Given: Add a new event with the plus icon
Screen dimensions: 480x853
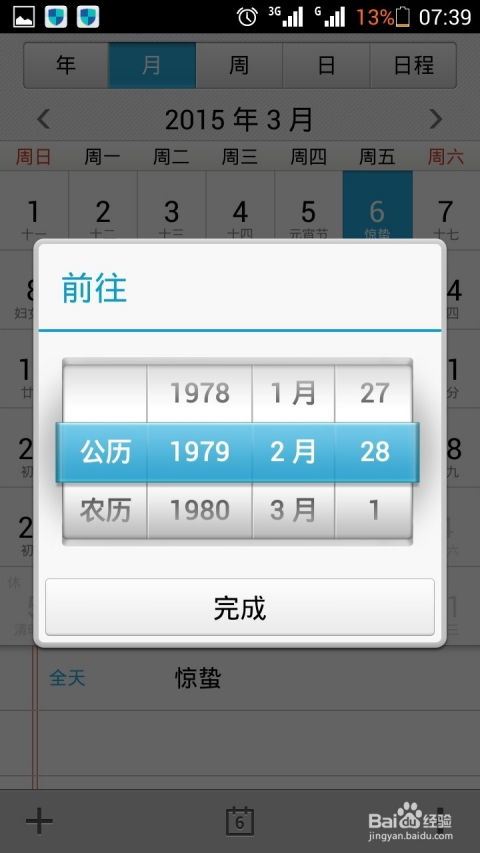Looking at the screenshot, I should click(x=39, y=821).
